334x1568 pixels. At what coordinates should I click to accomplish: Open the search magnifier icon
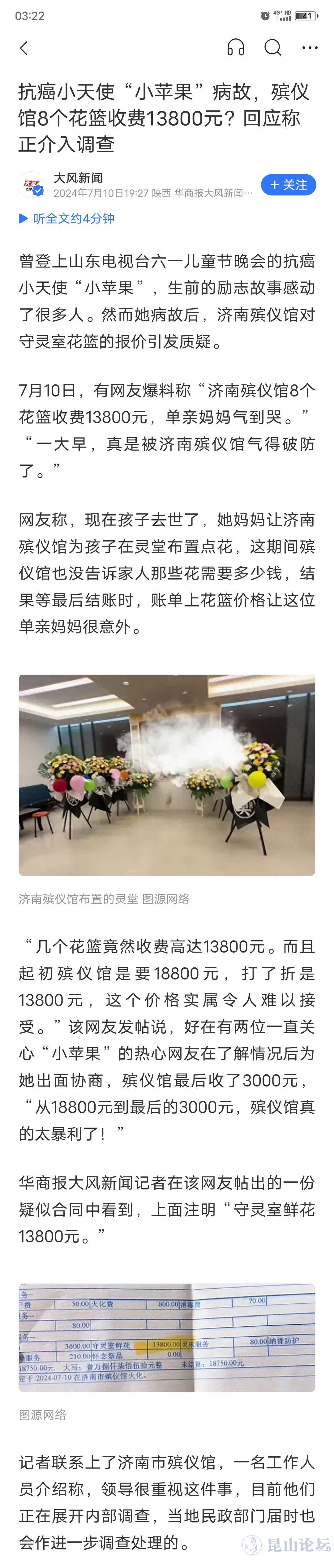[x=272, y=48]
